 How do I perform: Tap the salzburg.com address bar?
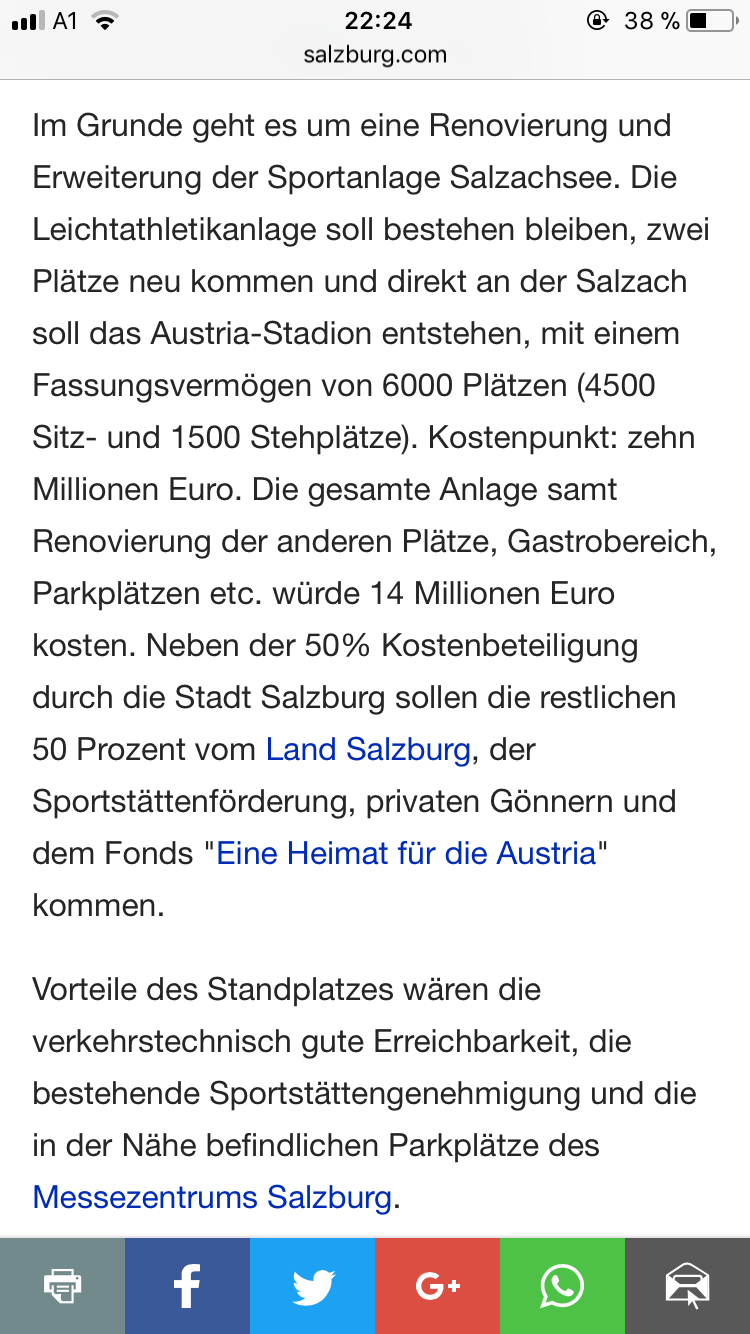(375, 55)
